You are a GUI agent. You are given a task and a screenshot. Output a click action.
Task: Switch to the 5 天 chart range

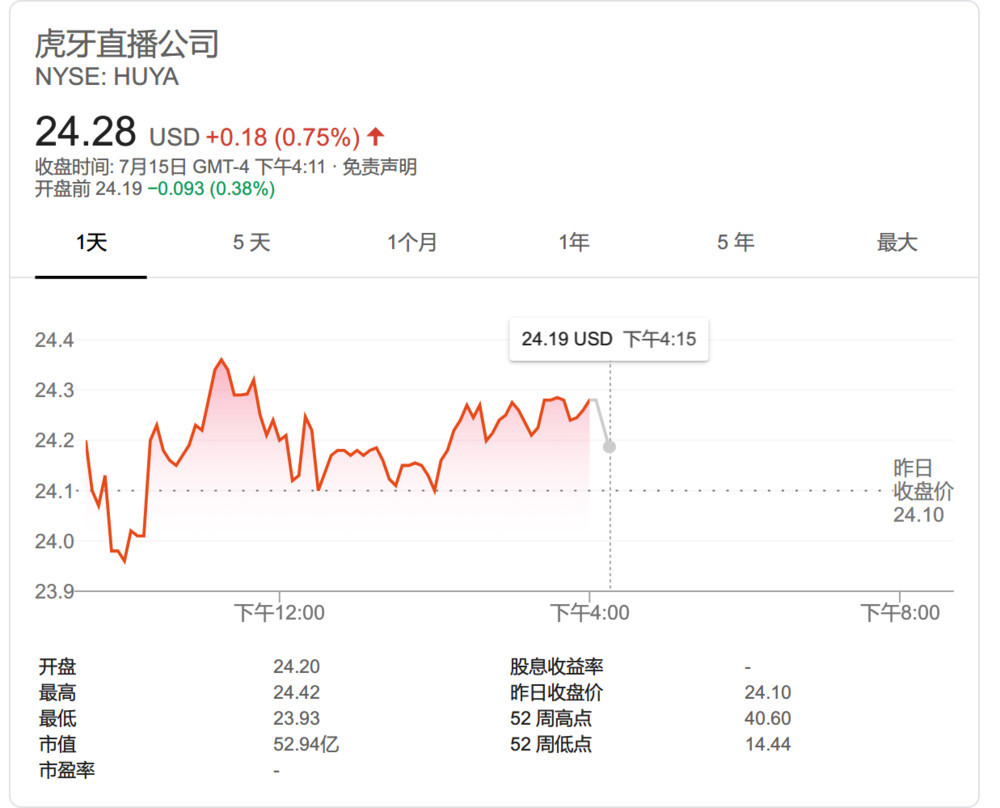coord(252,243)
